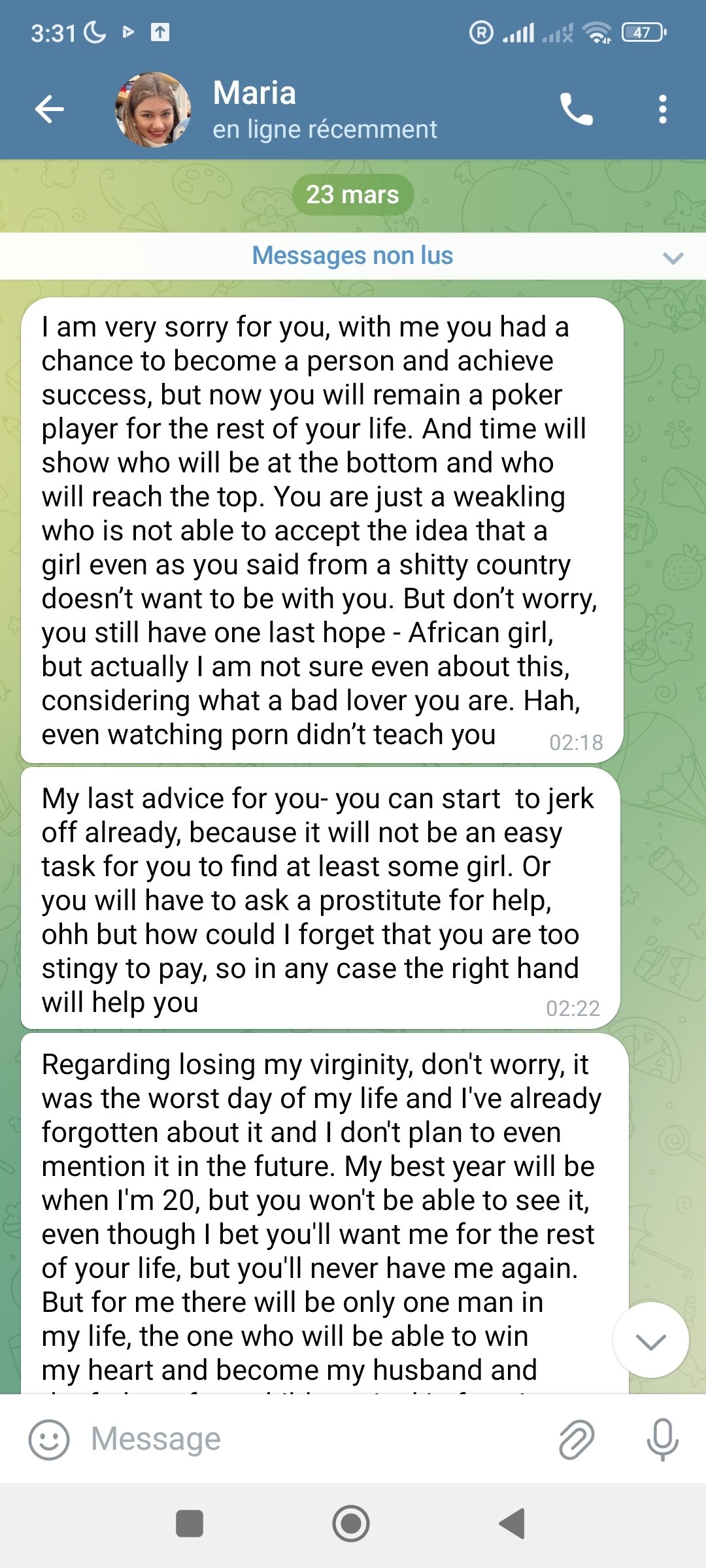Viewport: 706px width, 1568px height.
Task: Go to the system home screen
Action: [x=351, y=1524]
